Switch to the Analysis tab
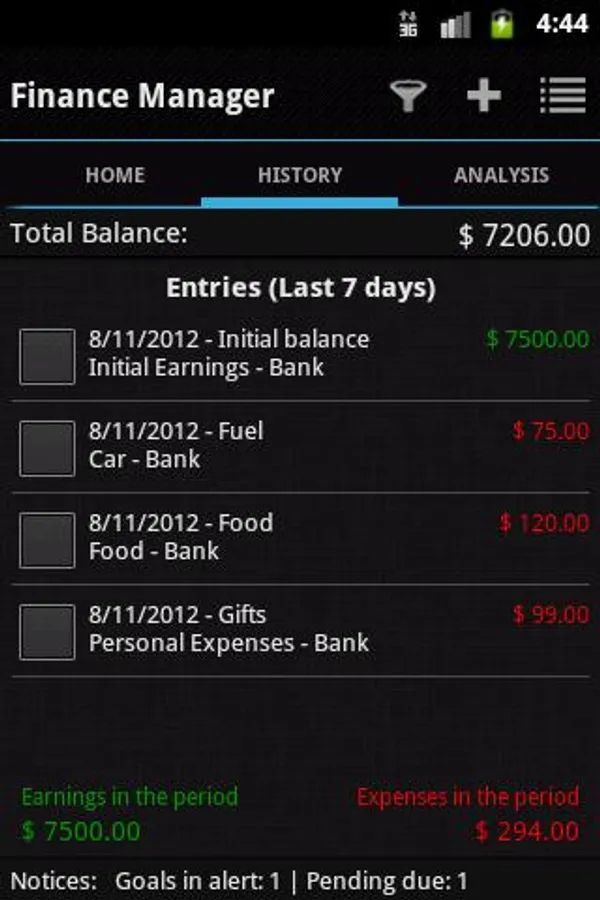Screen dimensions: 600x900 tap(501, 175)
